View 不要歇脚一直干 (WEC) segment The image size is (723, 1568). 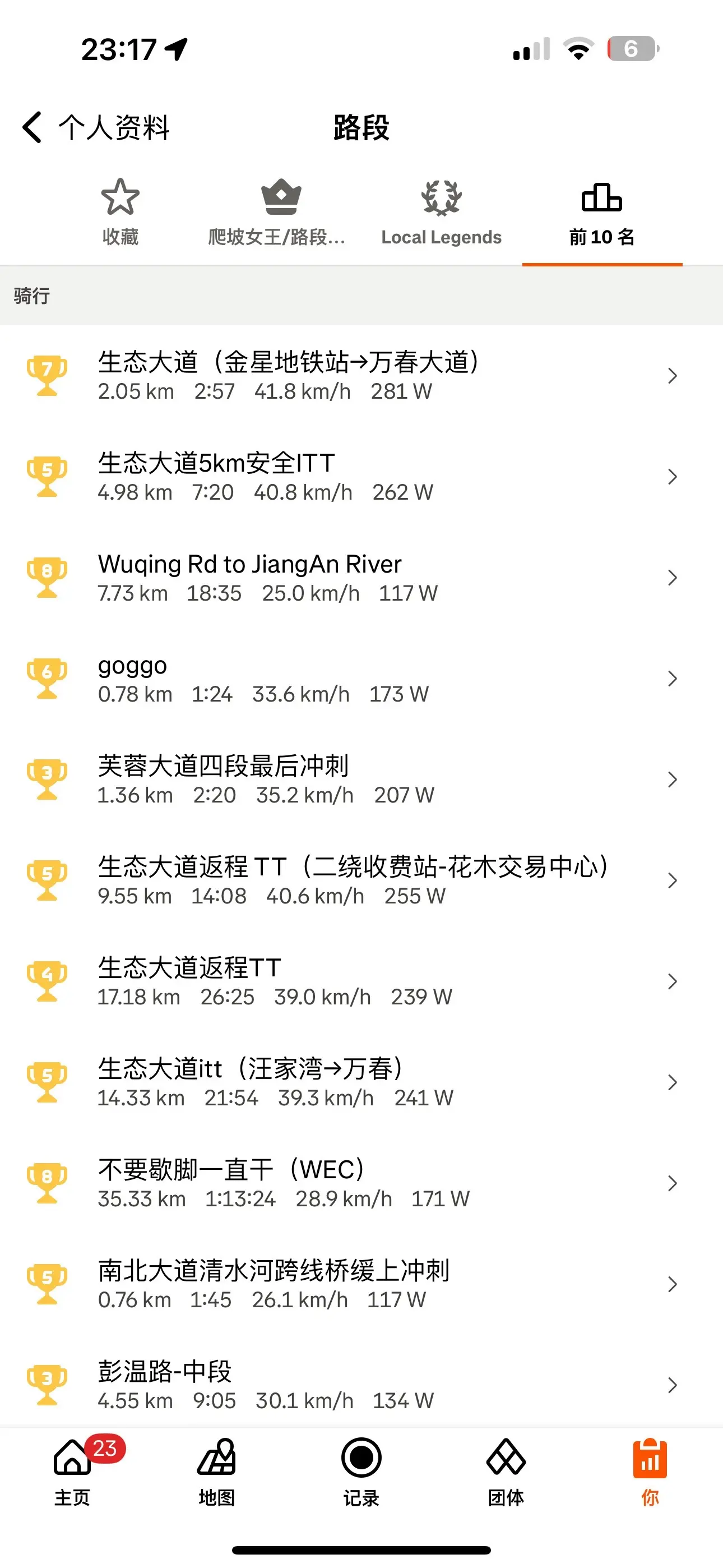coord(361,1183)
